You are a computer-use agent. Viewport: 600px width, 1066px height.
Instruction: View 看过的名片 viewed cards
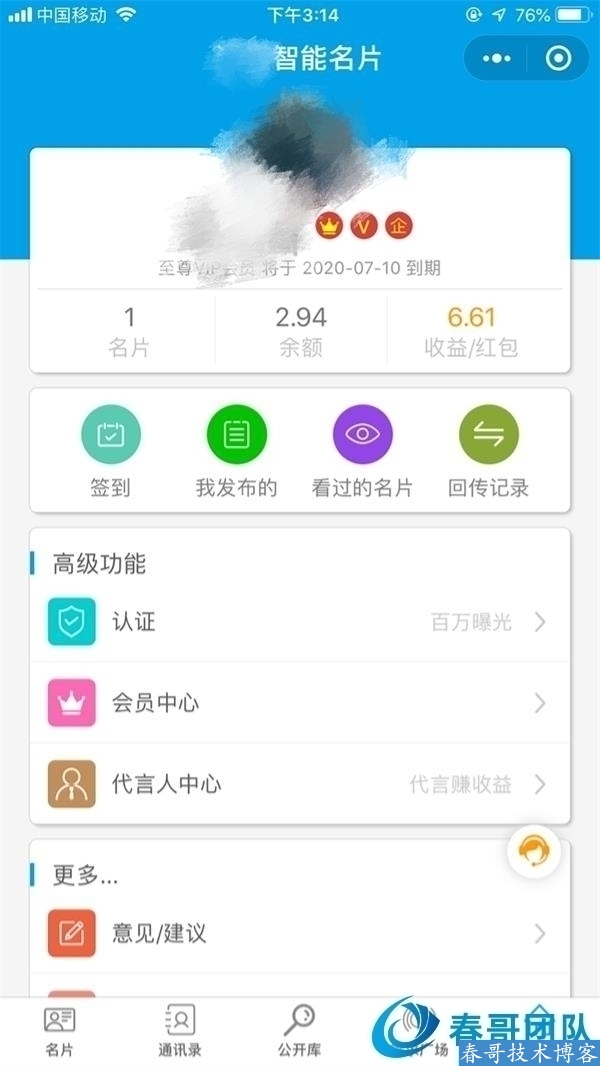pyautogui.click(x=362, y=436)
